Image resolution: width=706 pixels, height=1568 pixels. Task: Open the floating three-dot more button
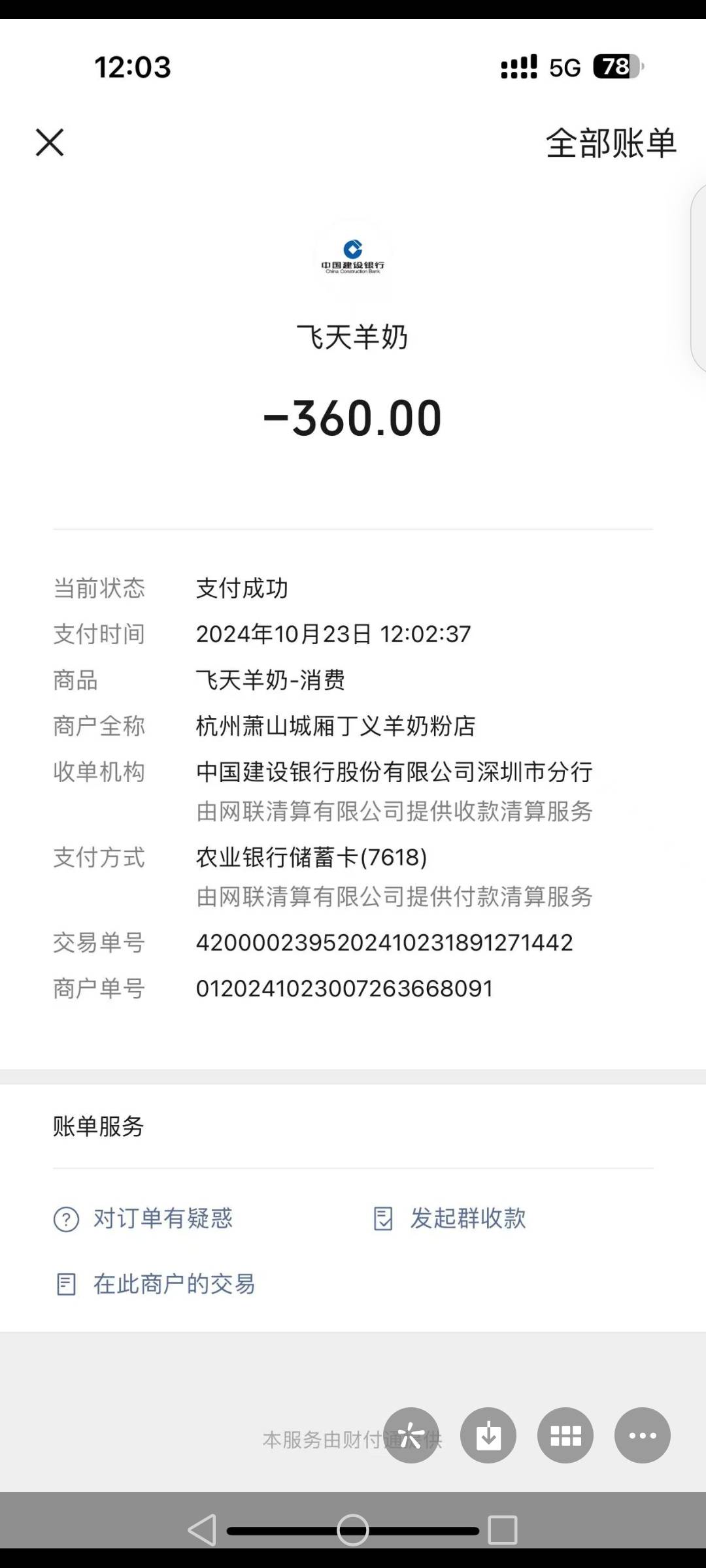[643, 1435]
